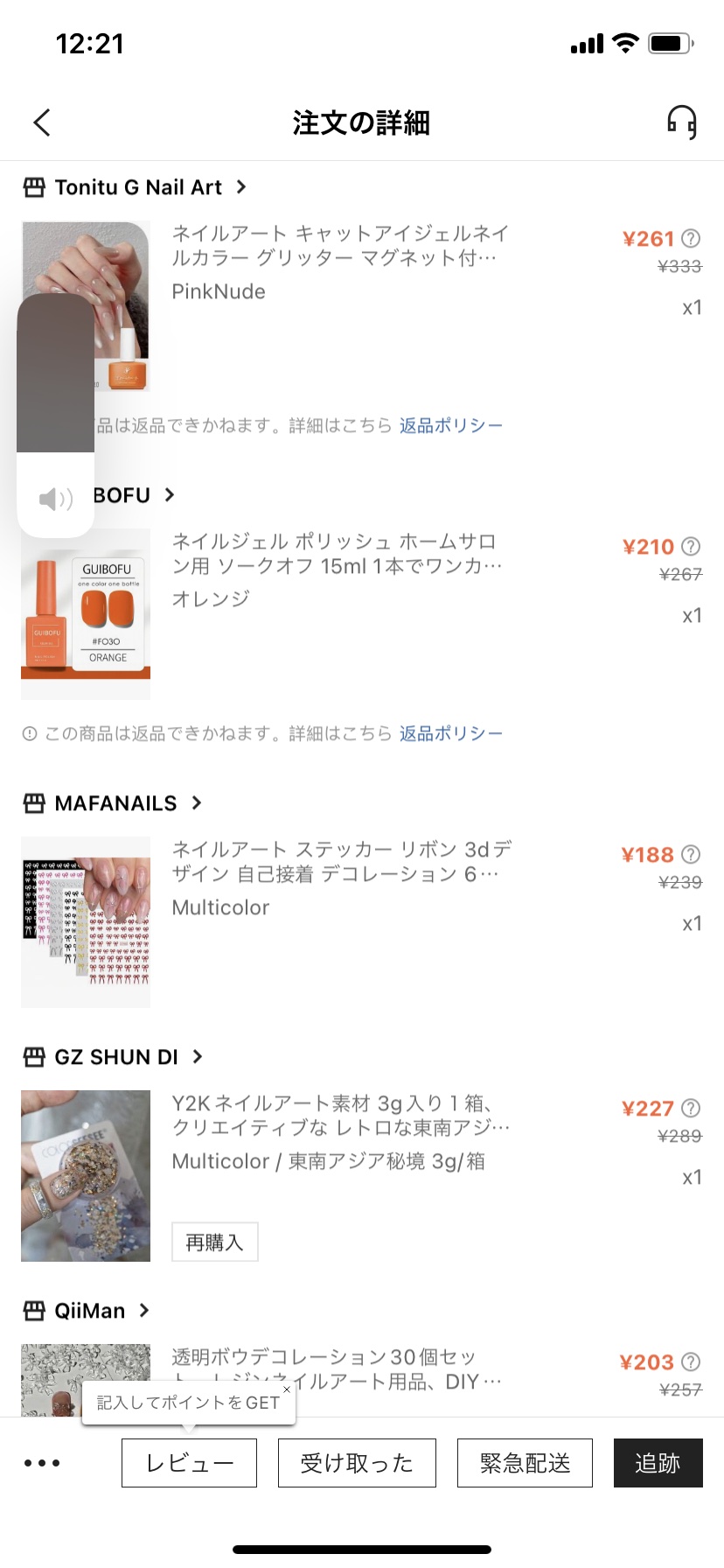Tap 再購入 to rebuy Y2K nail art
This screenshot has height=1568, width=724.
pyautogui.click(x=214, y=1242)
